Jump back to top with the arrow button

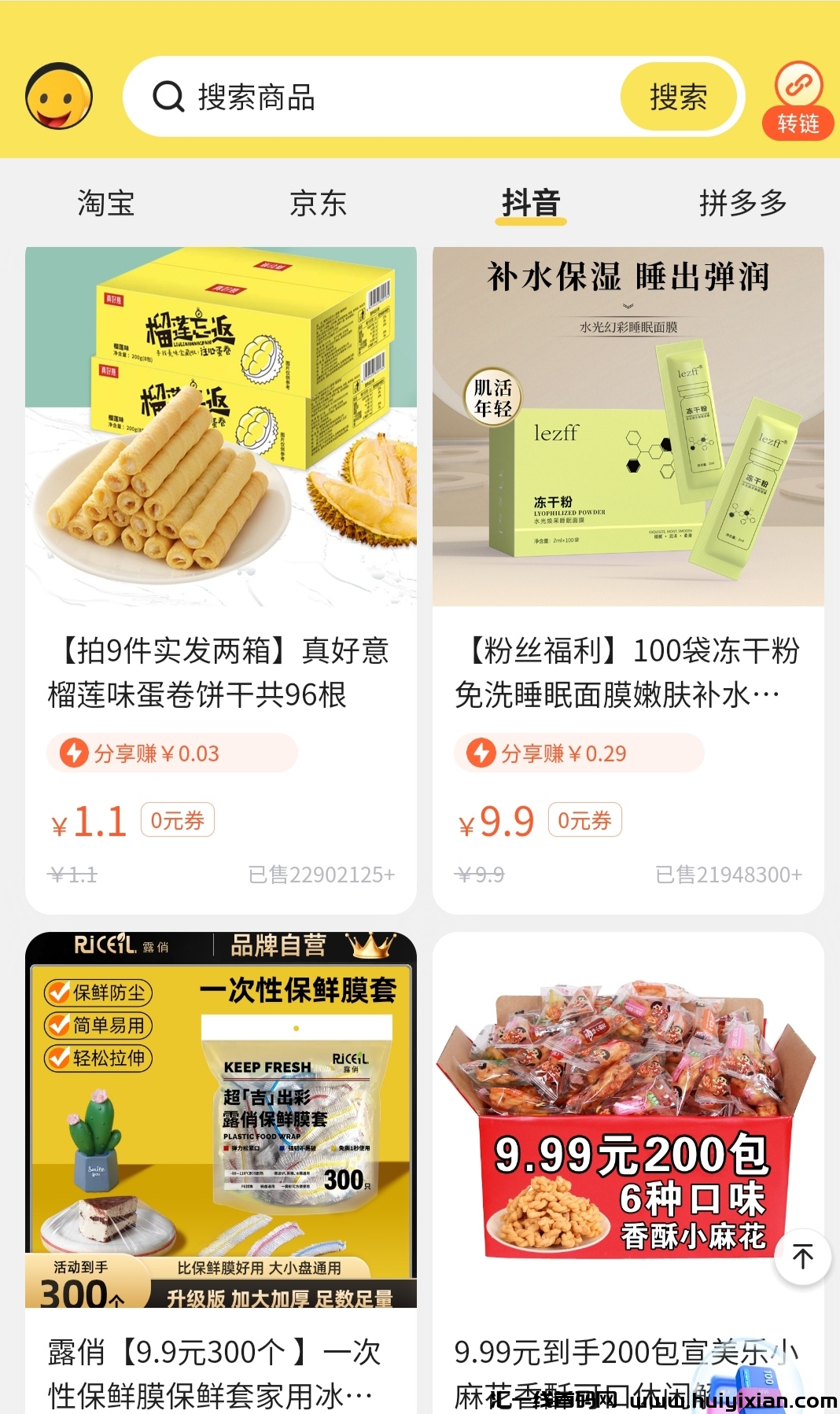point(802,1257)
